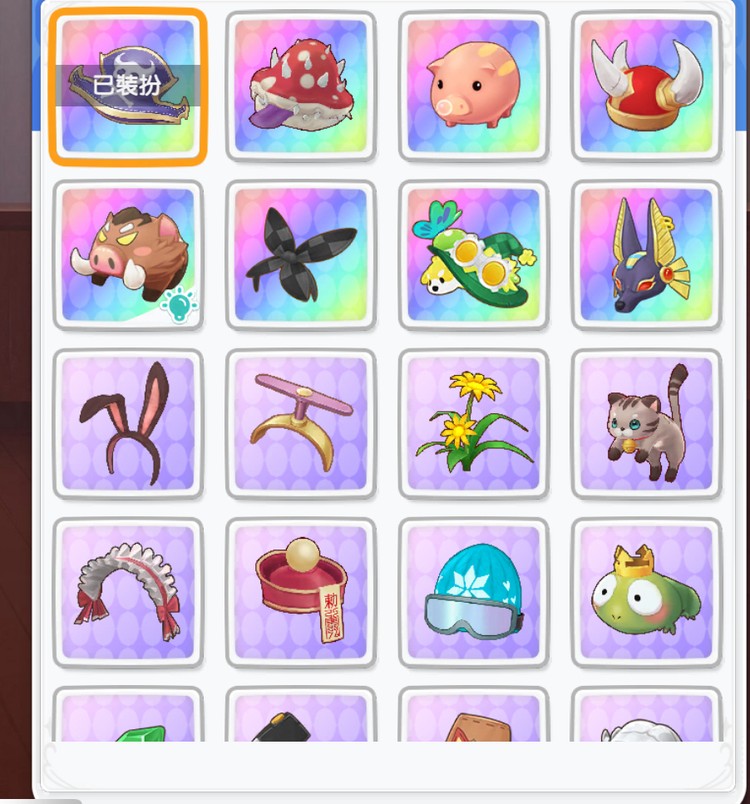The height and width of the screenshot is (804, 750).
Task: Select the brown bunny ears headband
Action: (127, 424)
